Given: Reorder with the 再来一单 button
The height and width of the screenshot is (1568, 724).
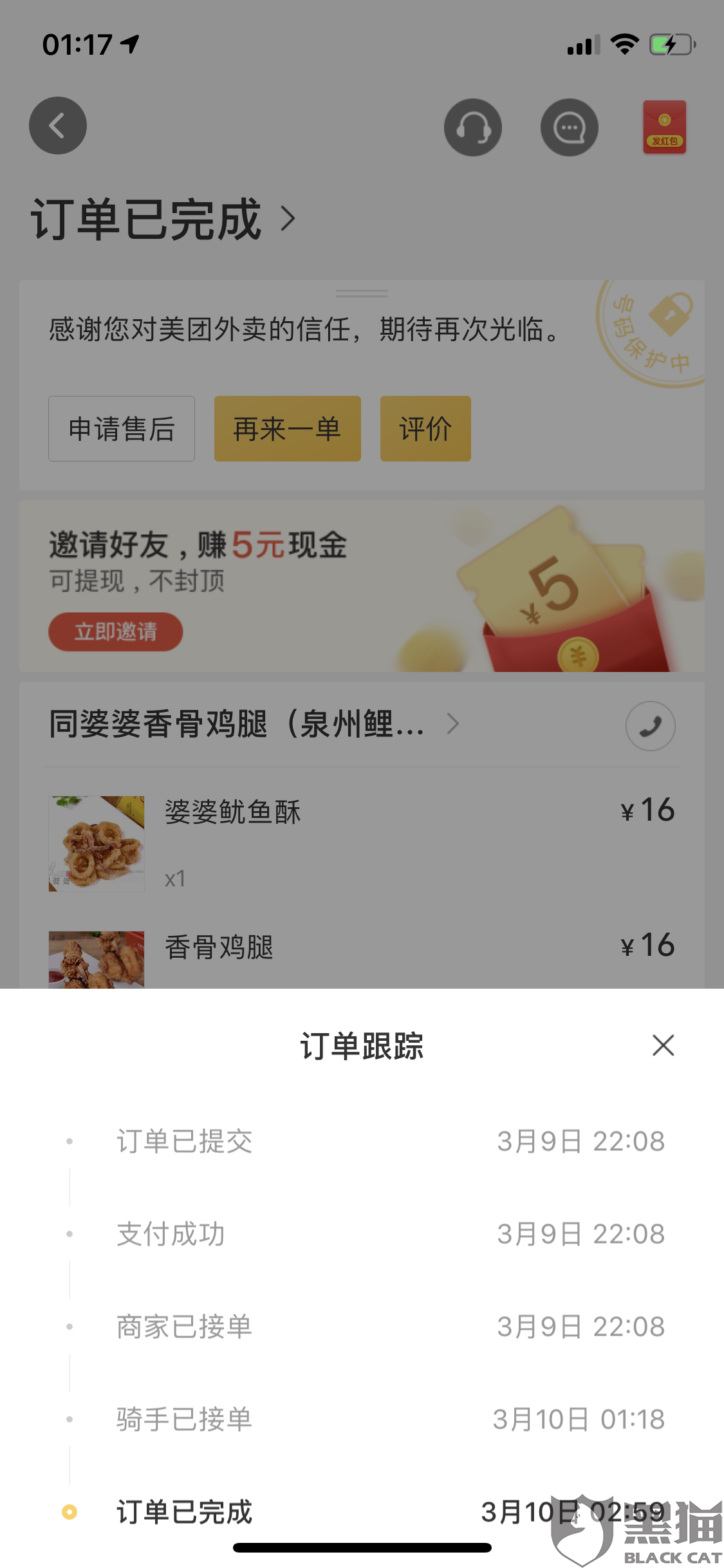Looking at the screenshot, I should pyautogui.click(x=287, y=429).
